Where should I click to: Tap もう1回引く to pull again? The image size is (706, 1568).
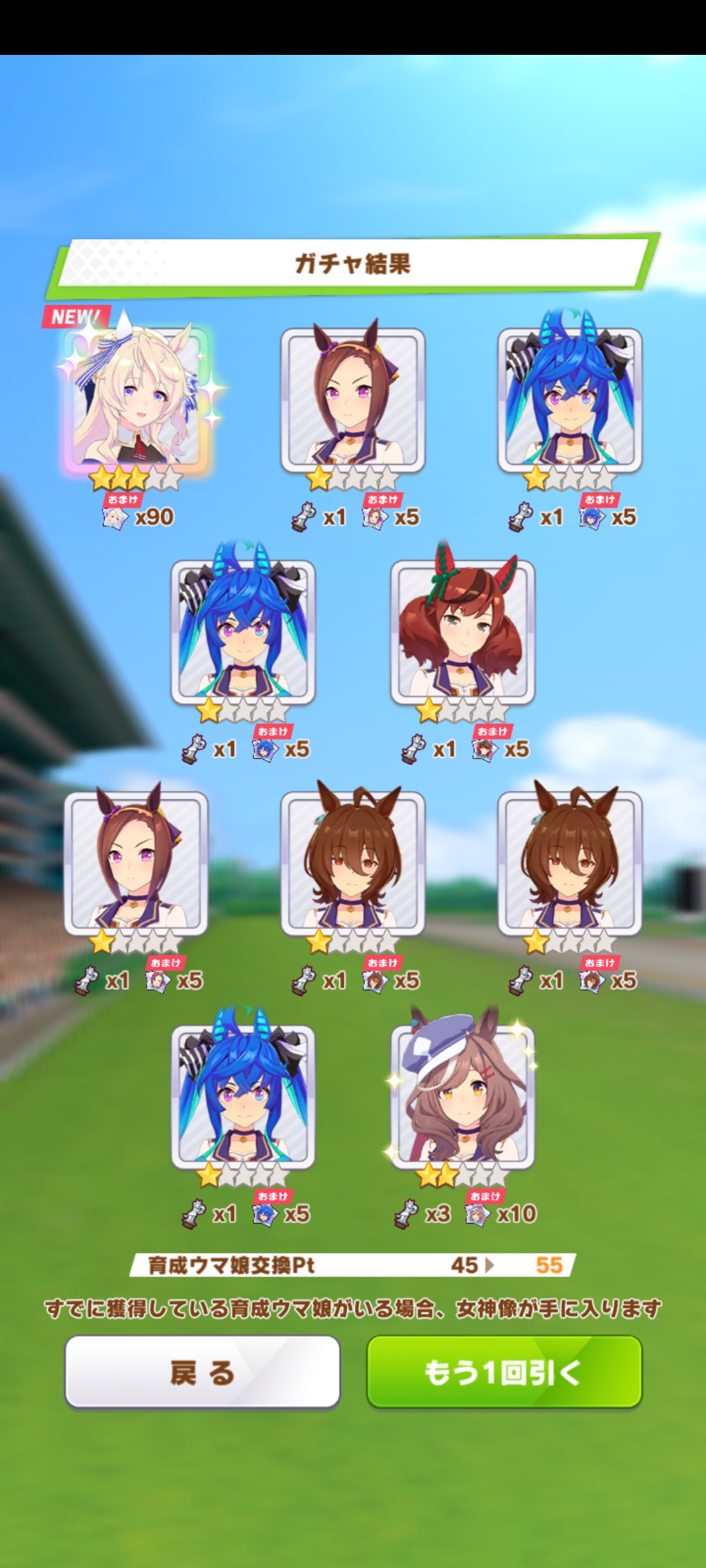pos(504,1371)
